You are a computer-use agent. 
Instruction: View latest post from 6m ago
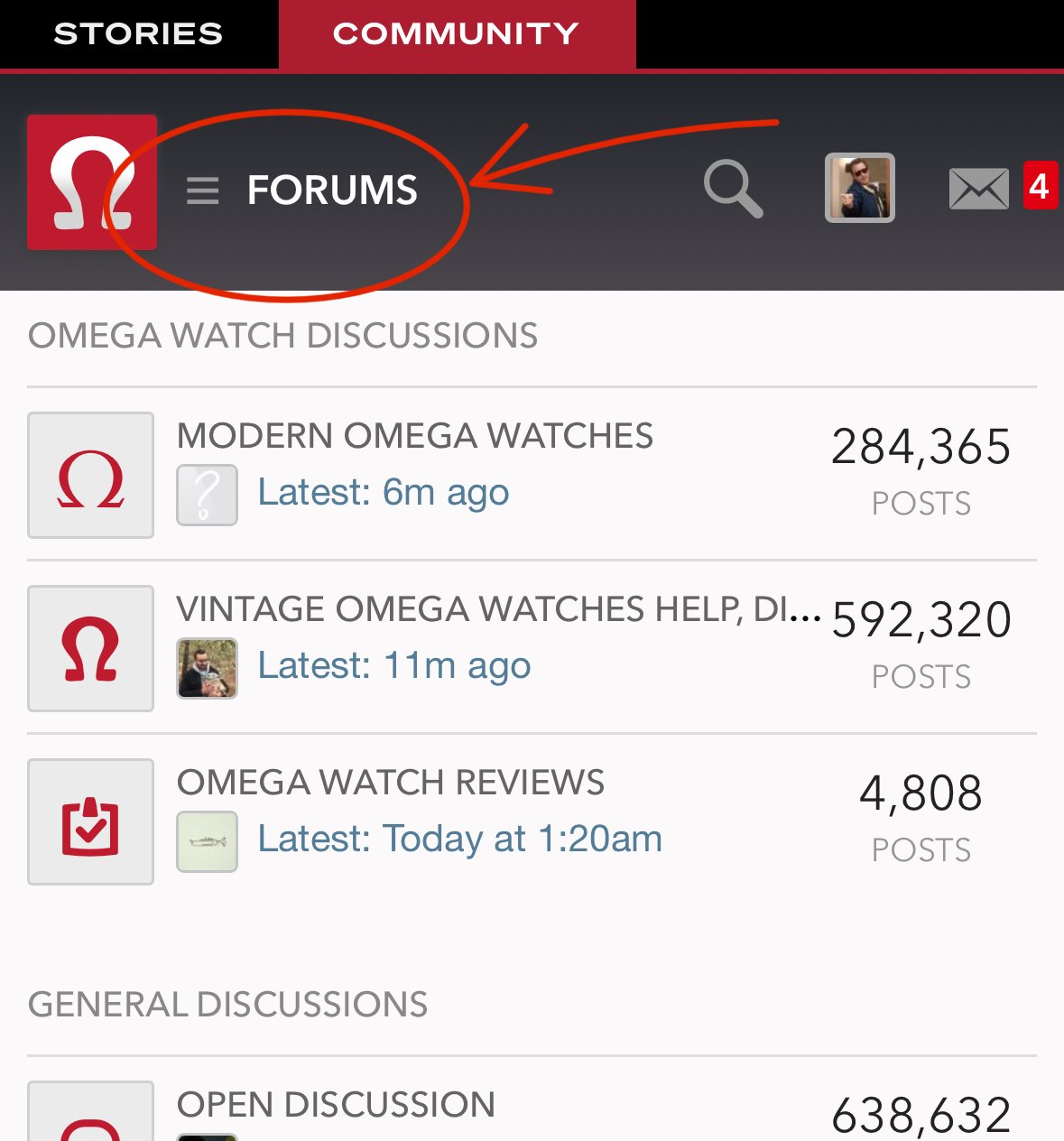click(383, 493)
